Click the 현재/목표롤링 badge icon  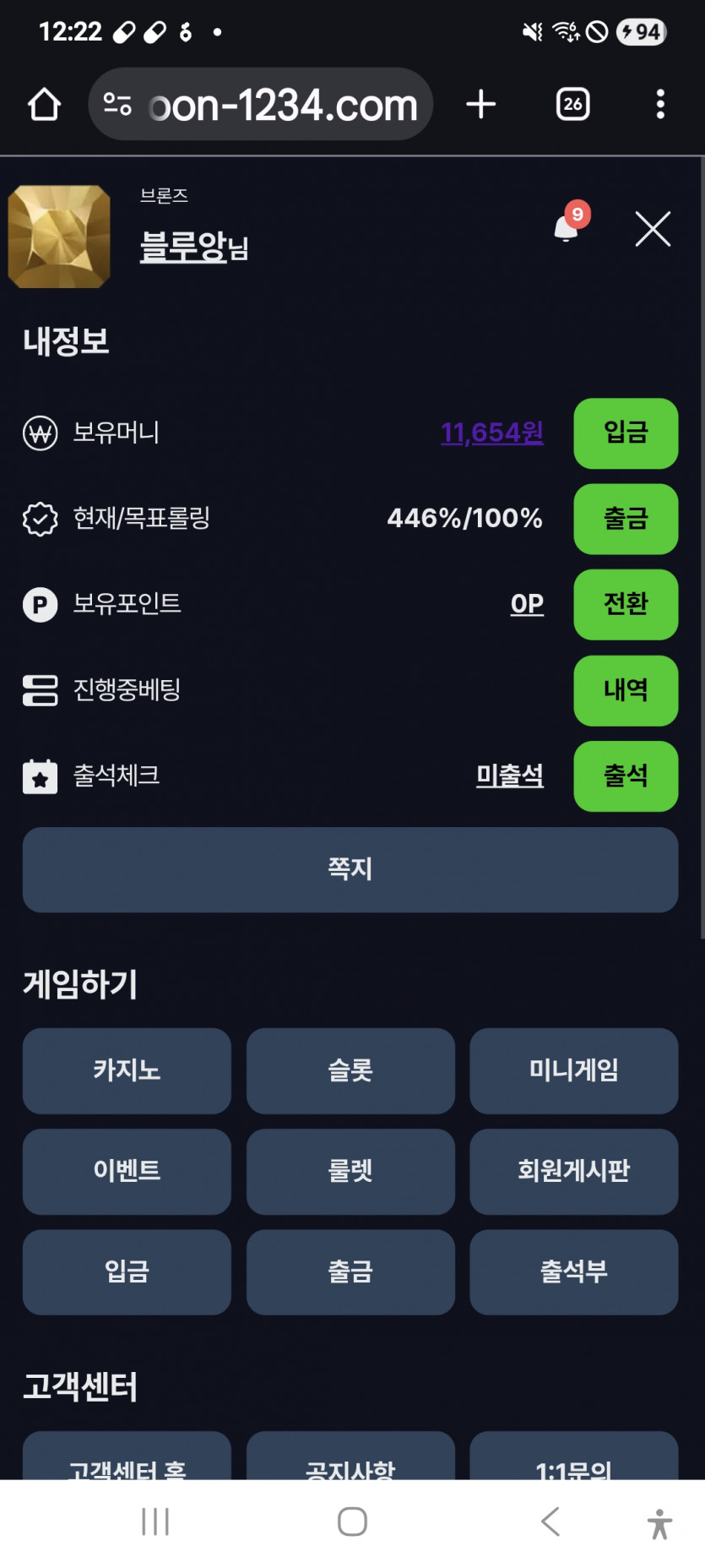40,520
